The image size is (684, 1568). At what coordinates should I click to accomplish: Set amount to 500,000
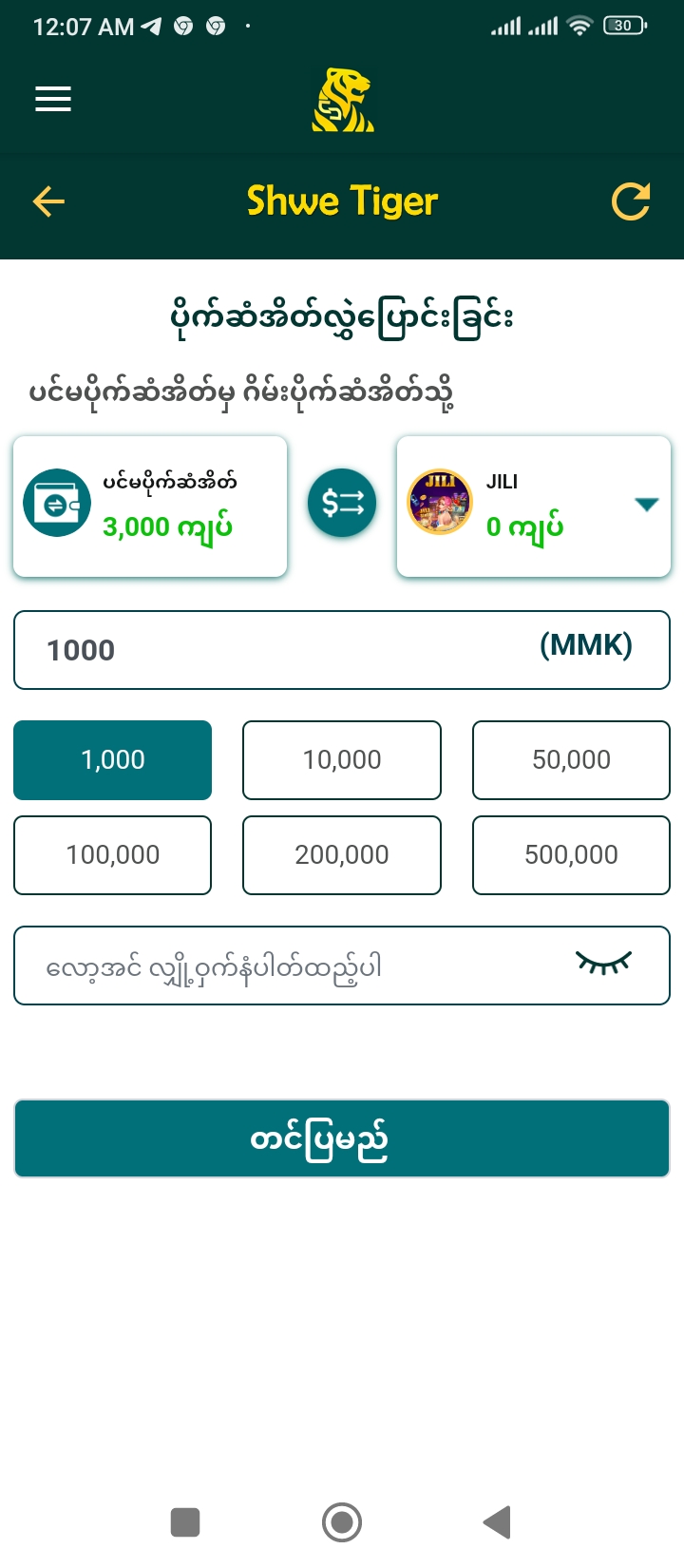pyautogui.click(x=571, y=855)
